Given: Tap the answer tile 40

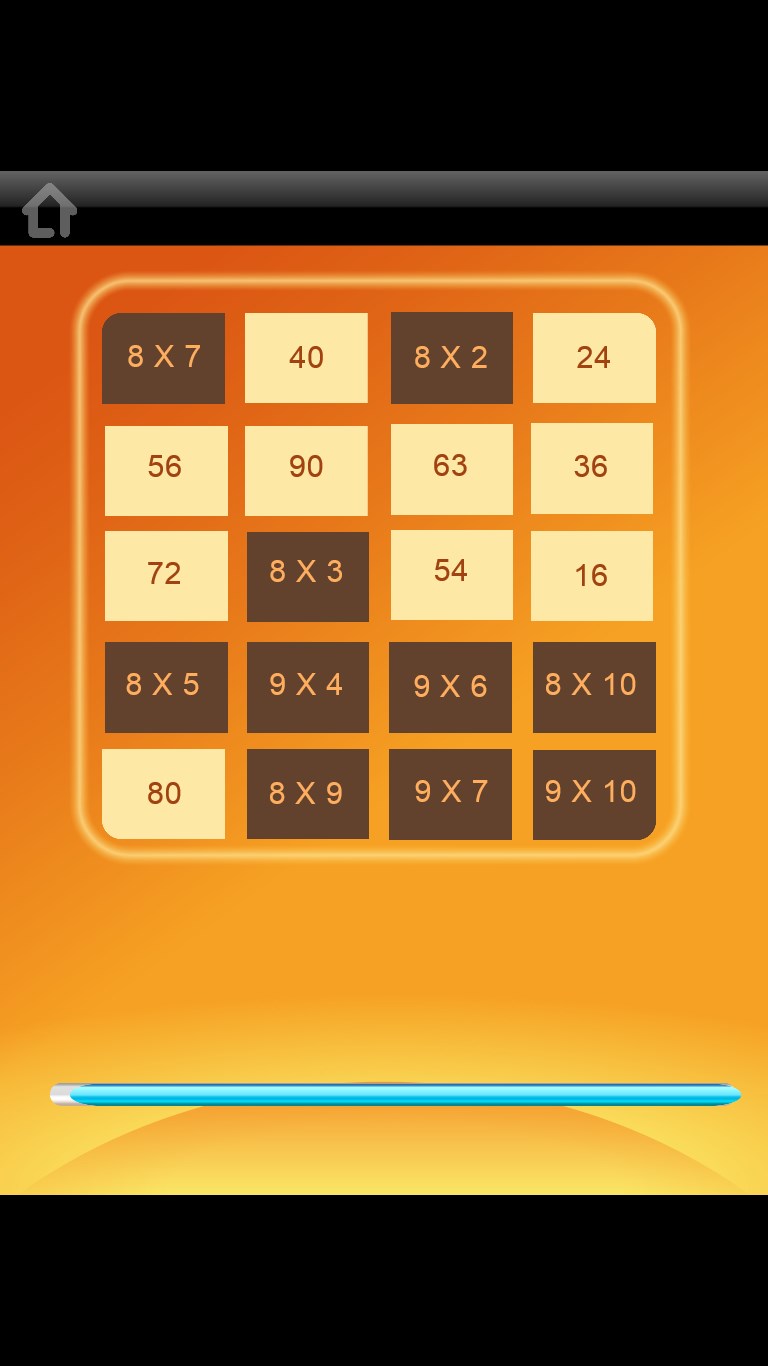Looking at the screenshot, I should 306,358.
